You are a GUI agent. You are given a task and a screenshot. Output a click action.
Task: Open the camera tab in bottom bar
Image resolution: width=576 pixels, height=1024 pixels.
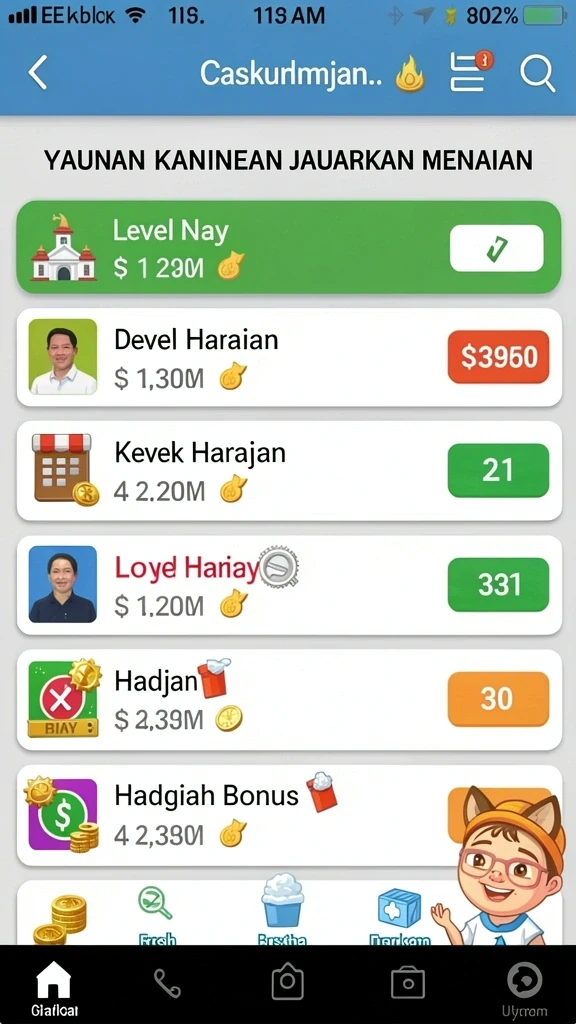287,982
